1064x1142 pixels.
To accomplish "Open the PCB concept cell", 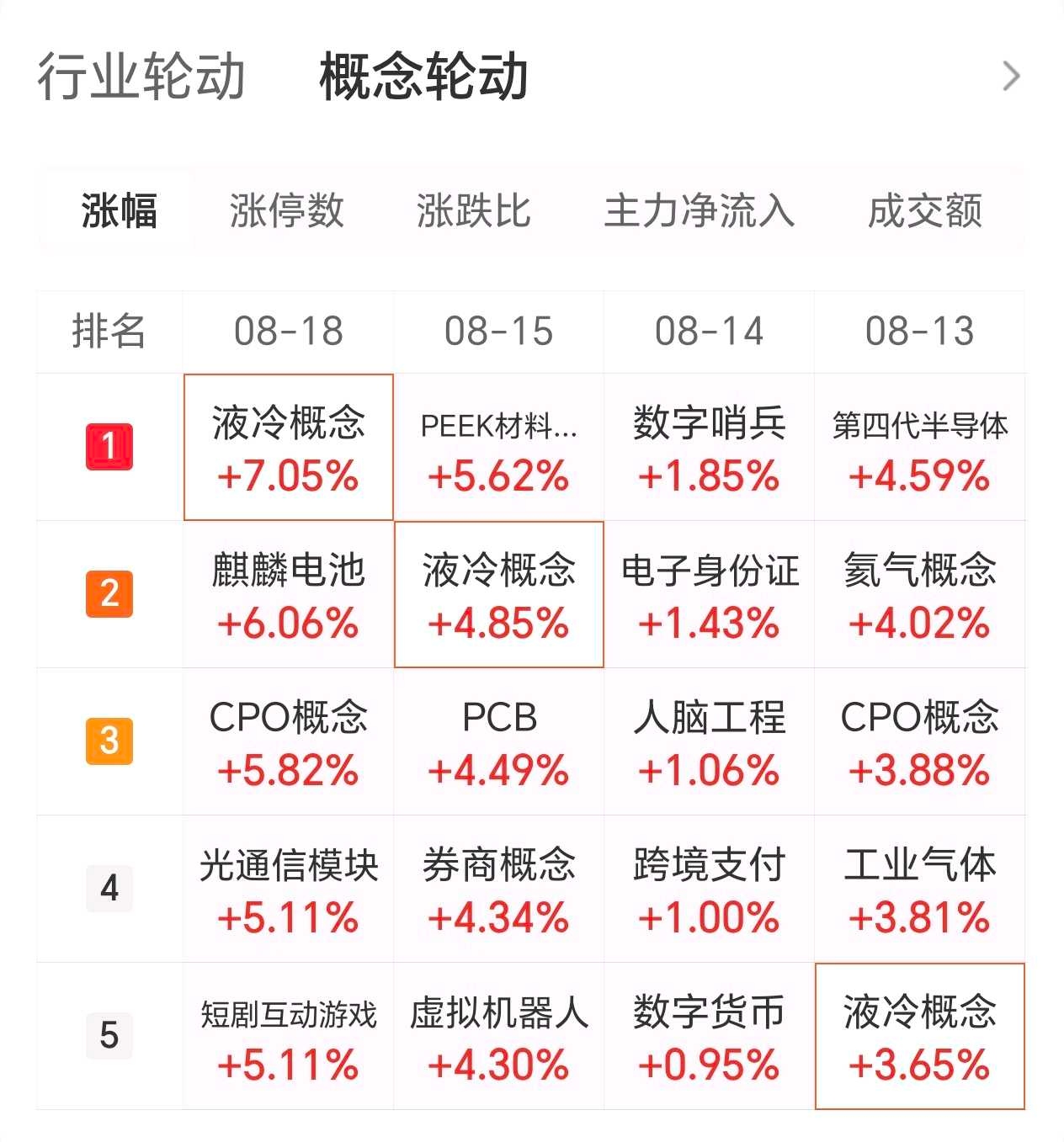I will tap(498, 742).
